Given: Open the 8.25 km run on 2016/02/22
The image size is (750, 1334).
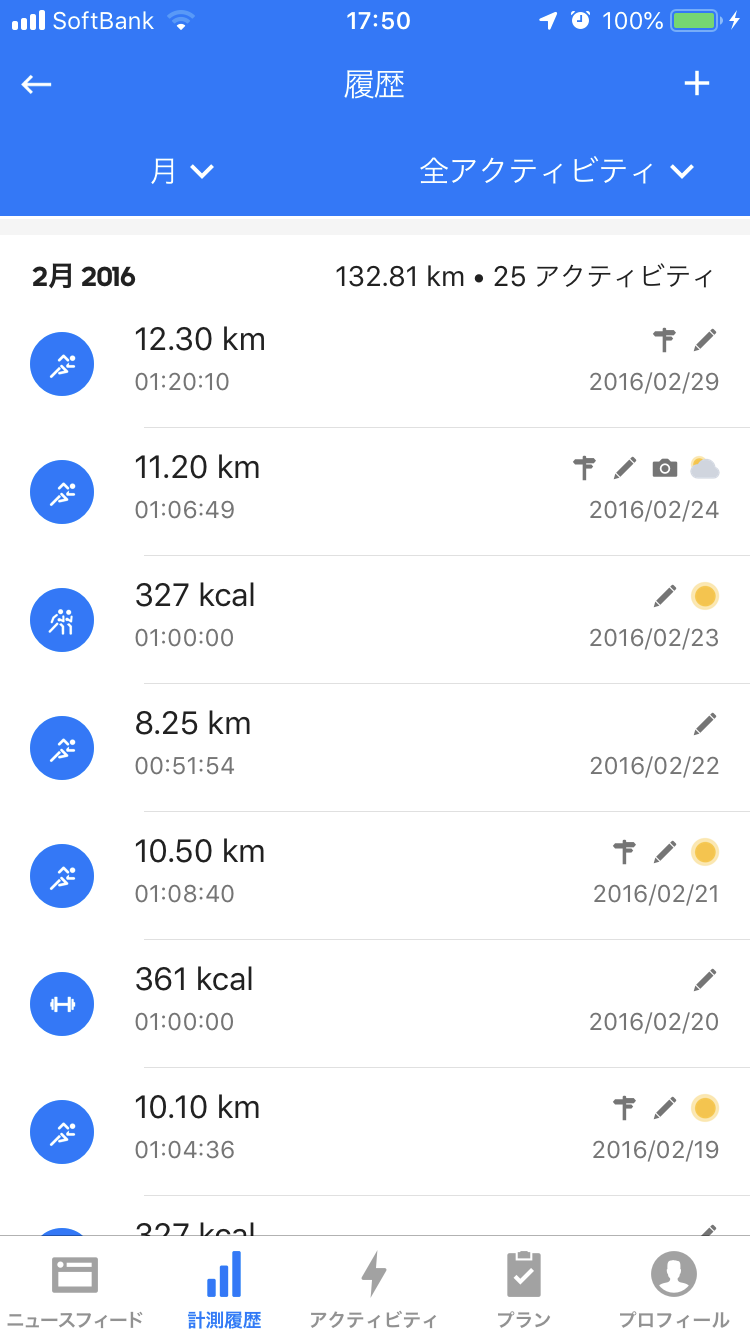Looking at the screenshot, I should [x=375, y=748].
